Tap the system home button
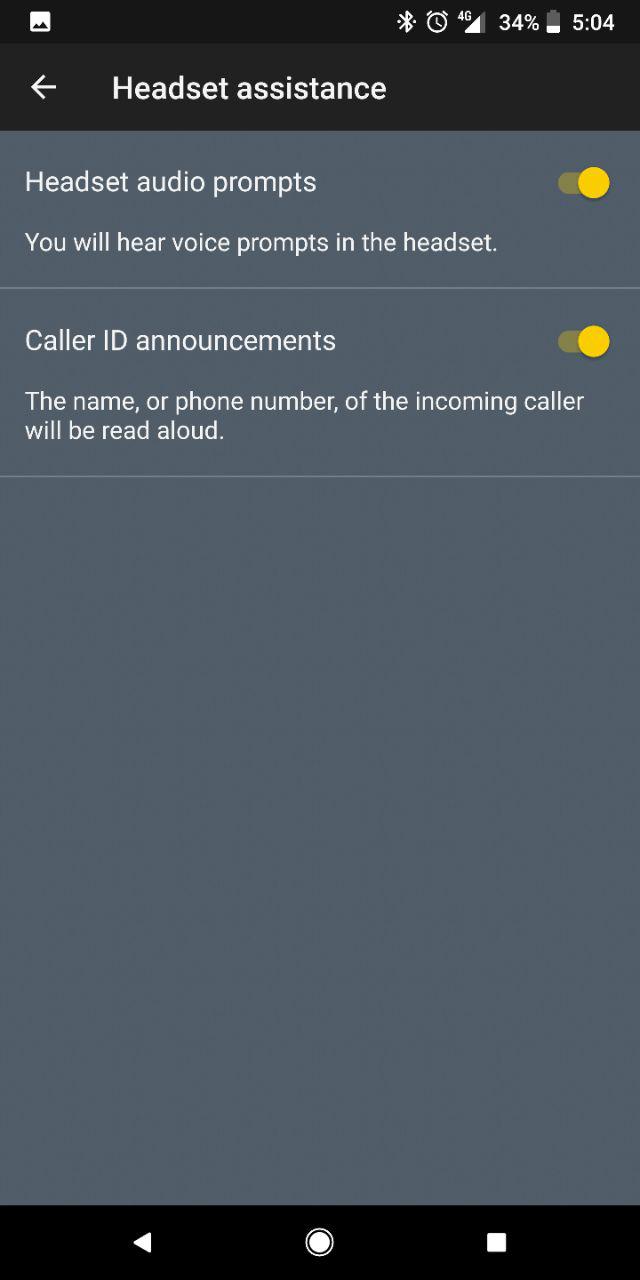The height and width of the screenshot is (1280, 640). pos(320,1242)
